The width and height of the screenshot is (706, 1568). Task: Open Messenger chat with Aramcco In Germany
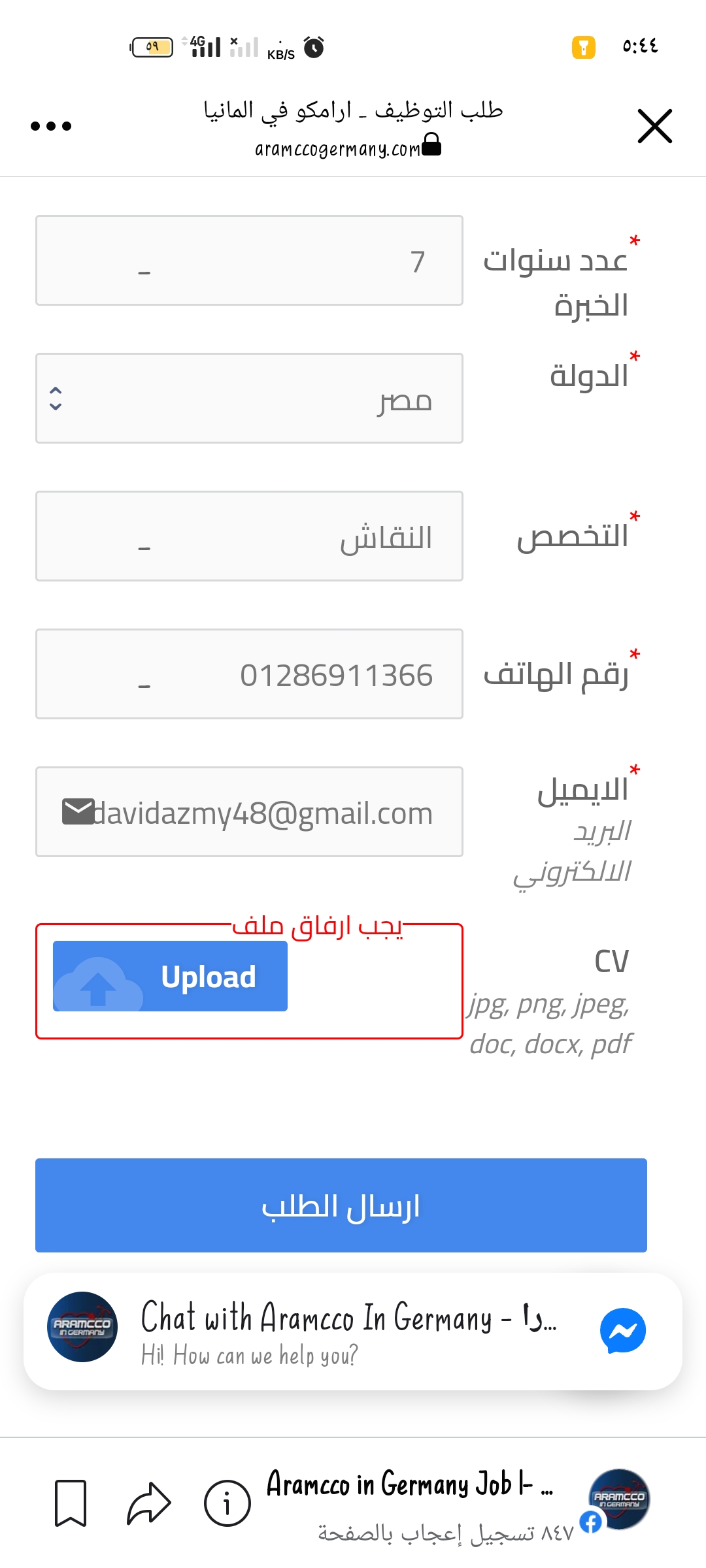pos(353,1331)
